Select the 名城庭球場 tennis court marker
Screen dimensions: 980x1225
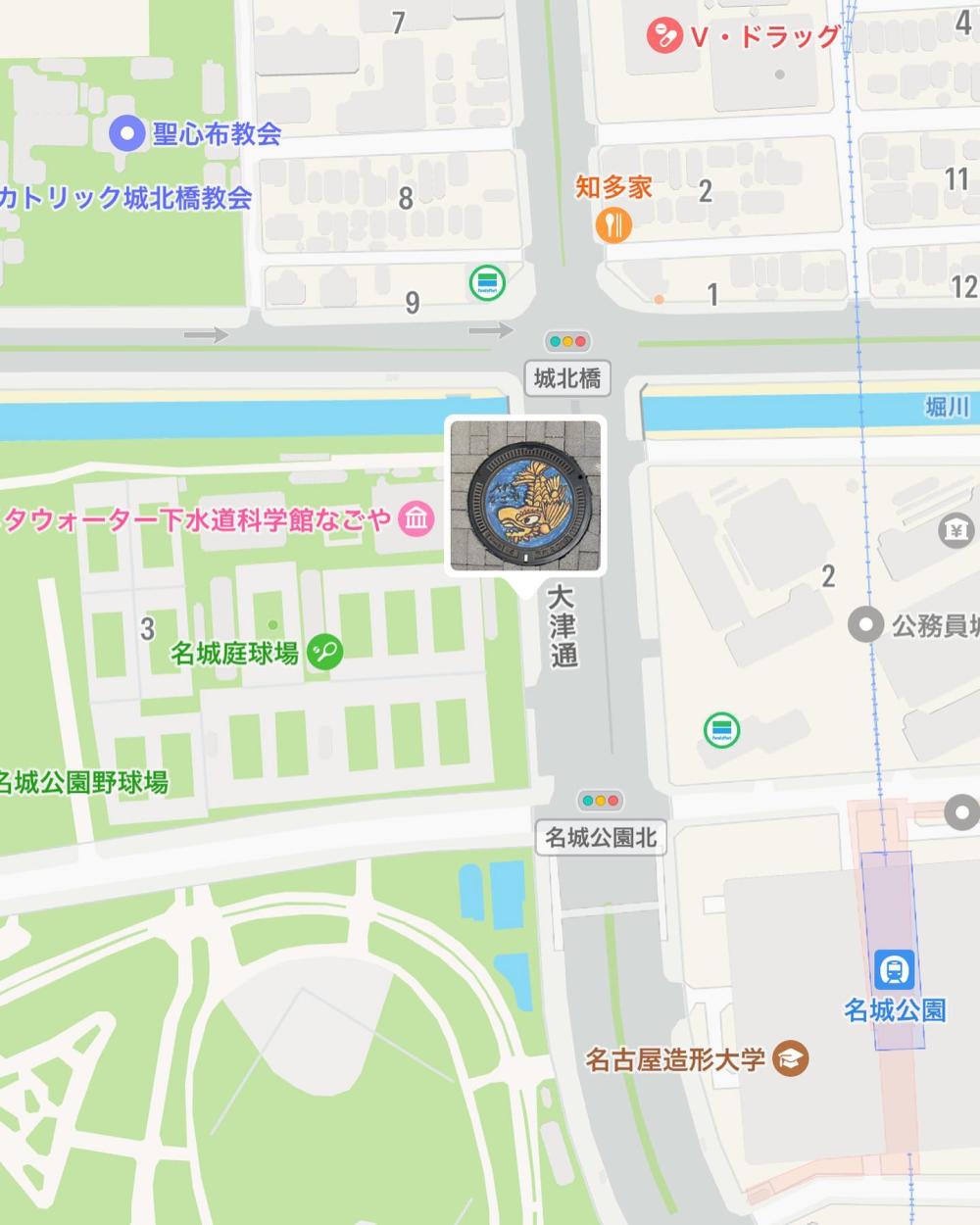click(x=325, y=652)
